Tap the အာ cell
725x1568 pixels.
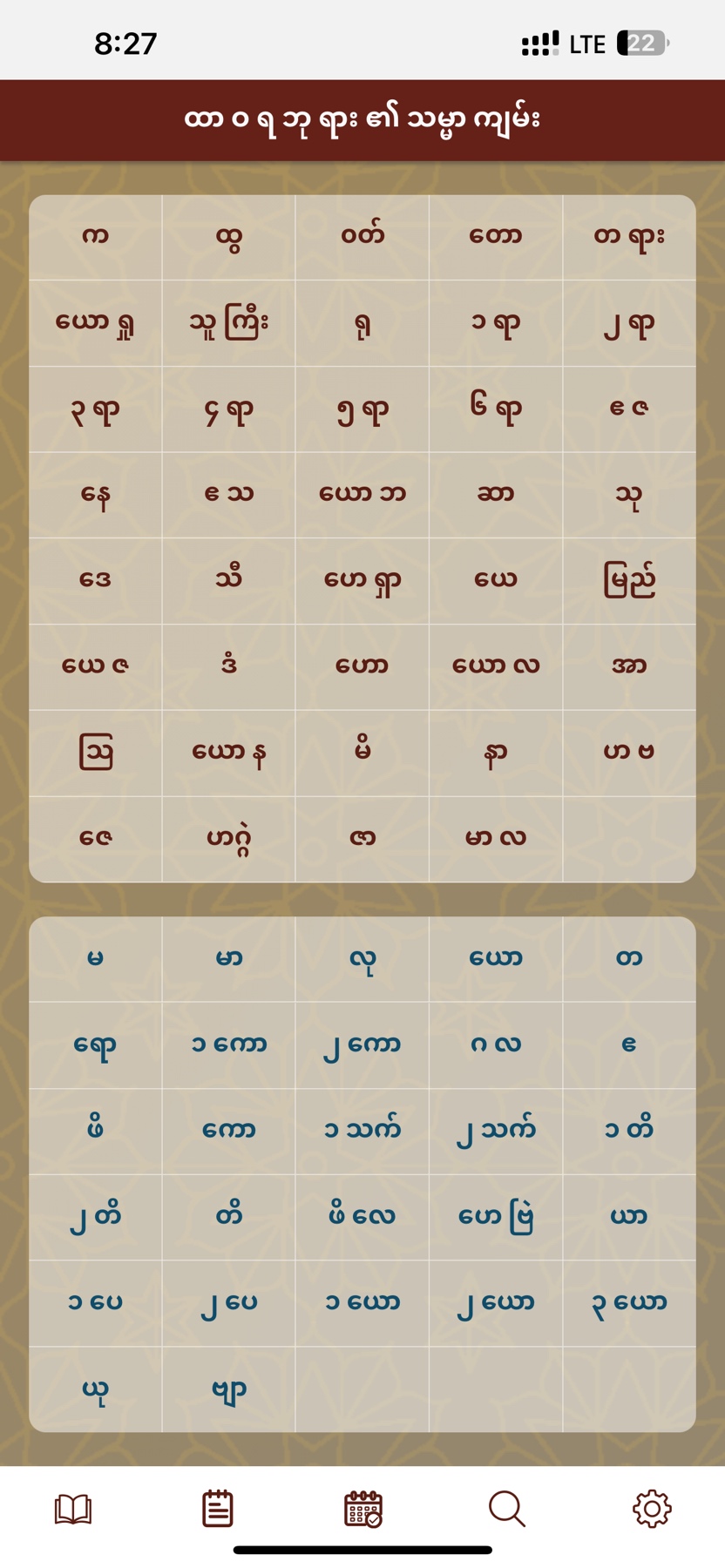point(629,666)
